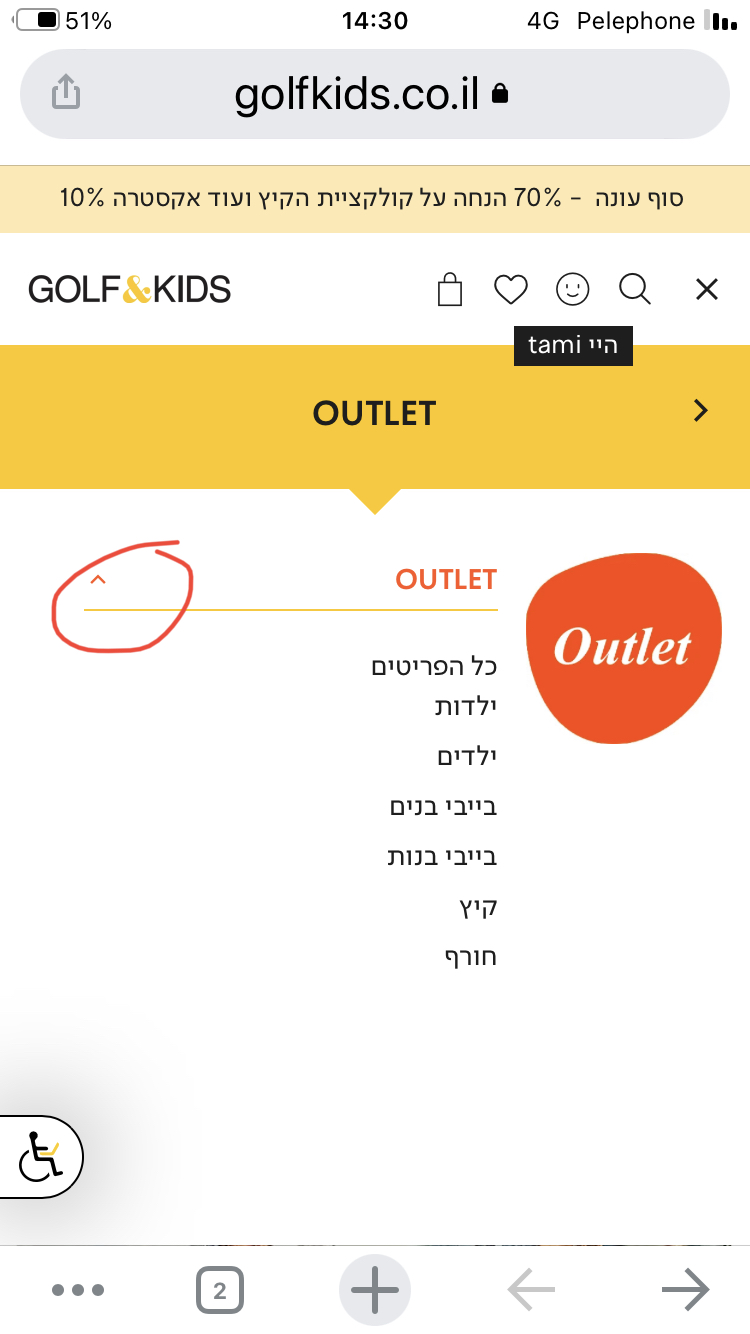Tap the share icon in the address bar
The width and height of the screenshot is (750, 1334).
point(65,94)
